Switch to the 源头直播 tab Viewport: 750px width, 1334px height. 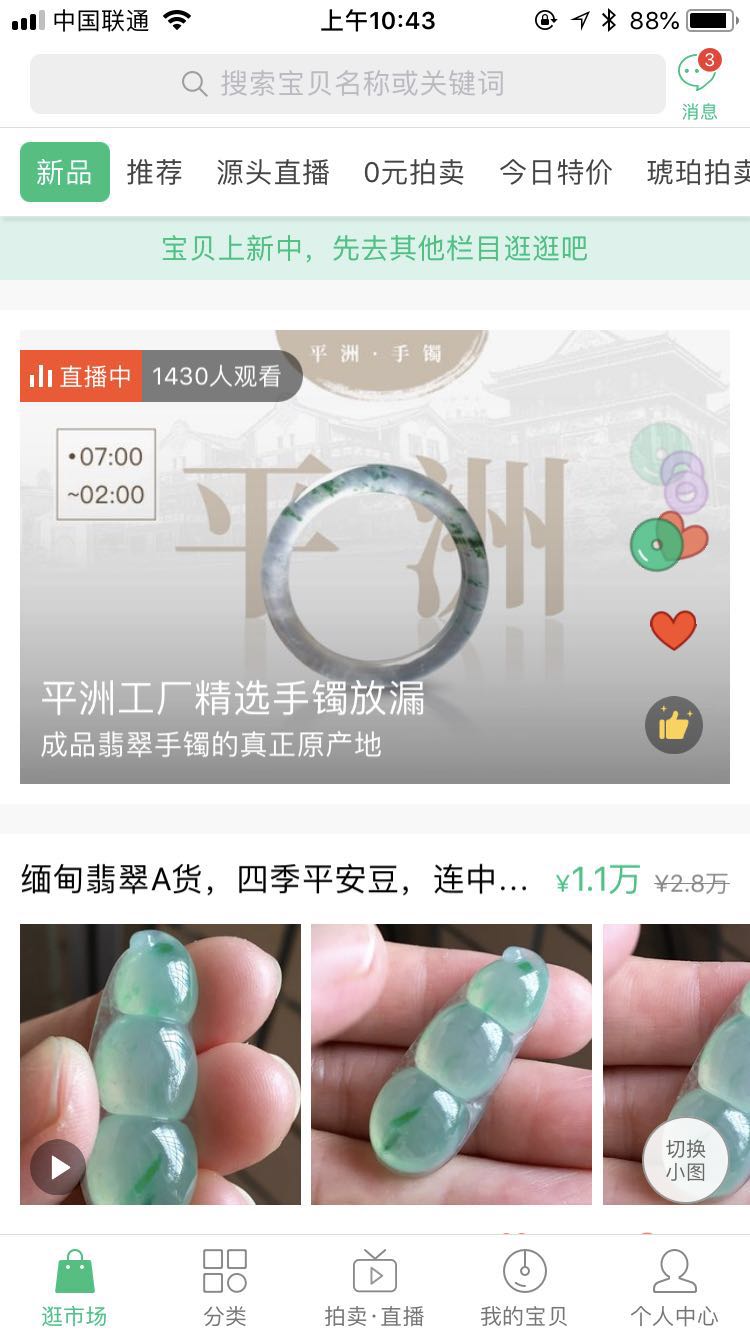click(273, 172)
